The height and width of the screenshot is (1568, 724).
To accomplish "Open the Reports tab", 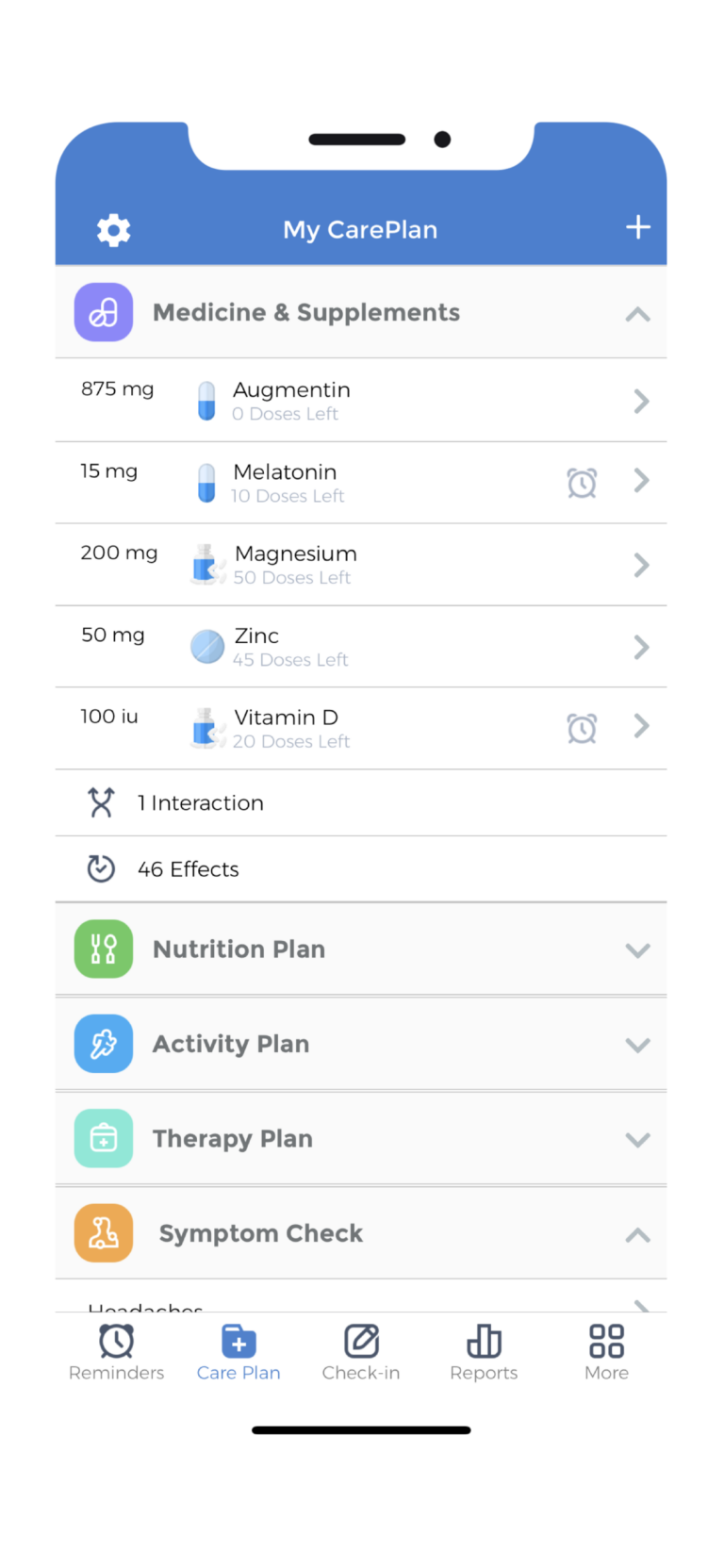I will (x=484, y=1350).
